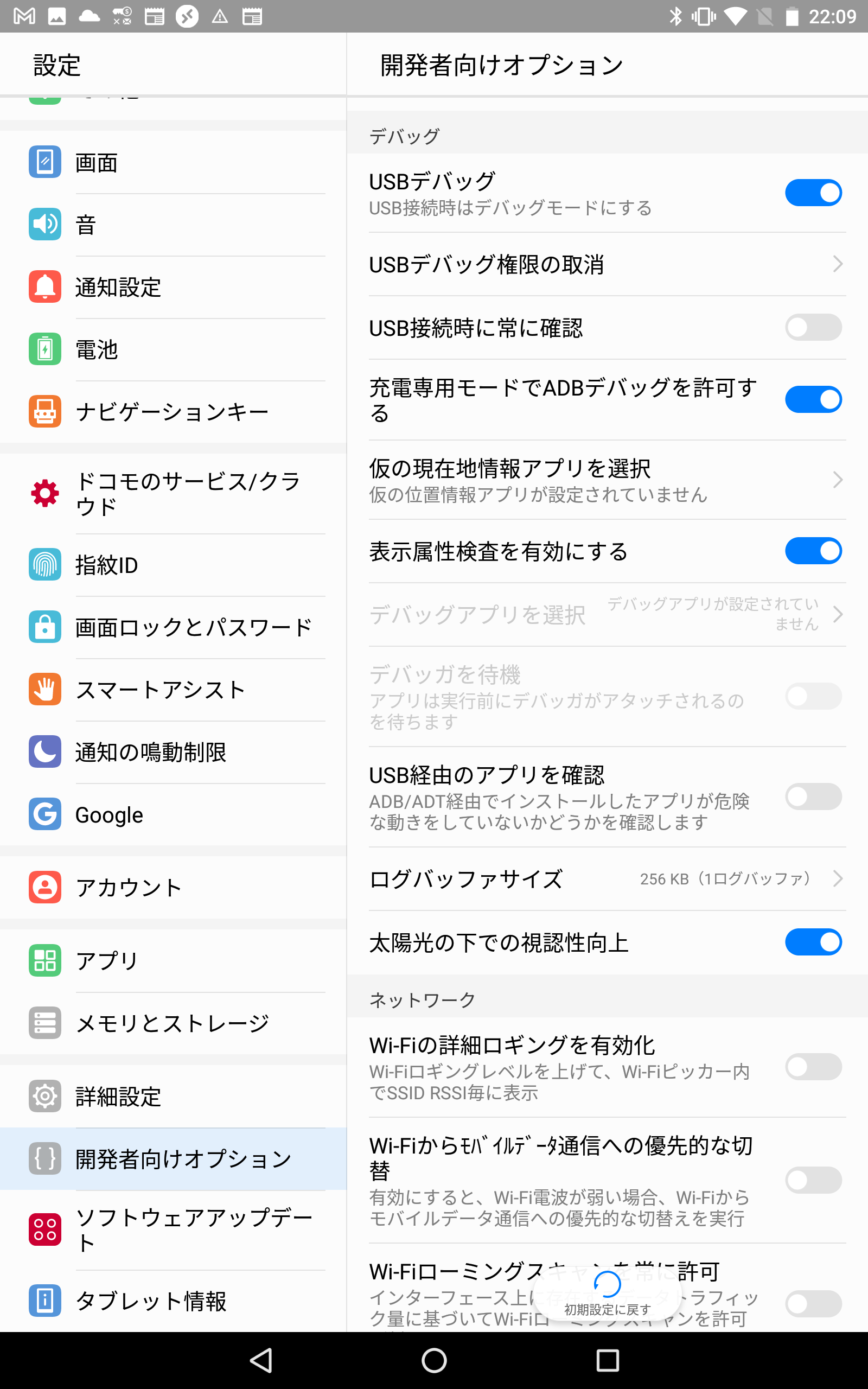Viewport: 868px width, 1389px height.
Task: Open USBデバッグ権限の取消
Action: [x=607, y=265]
